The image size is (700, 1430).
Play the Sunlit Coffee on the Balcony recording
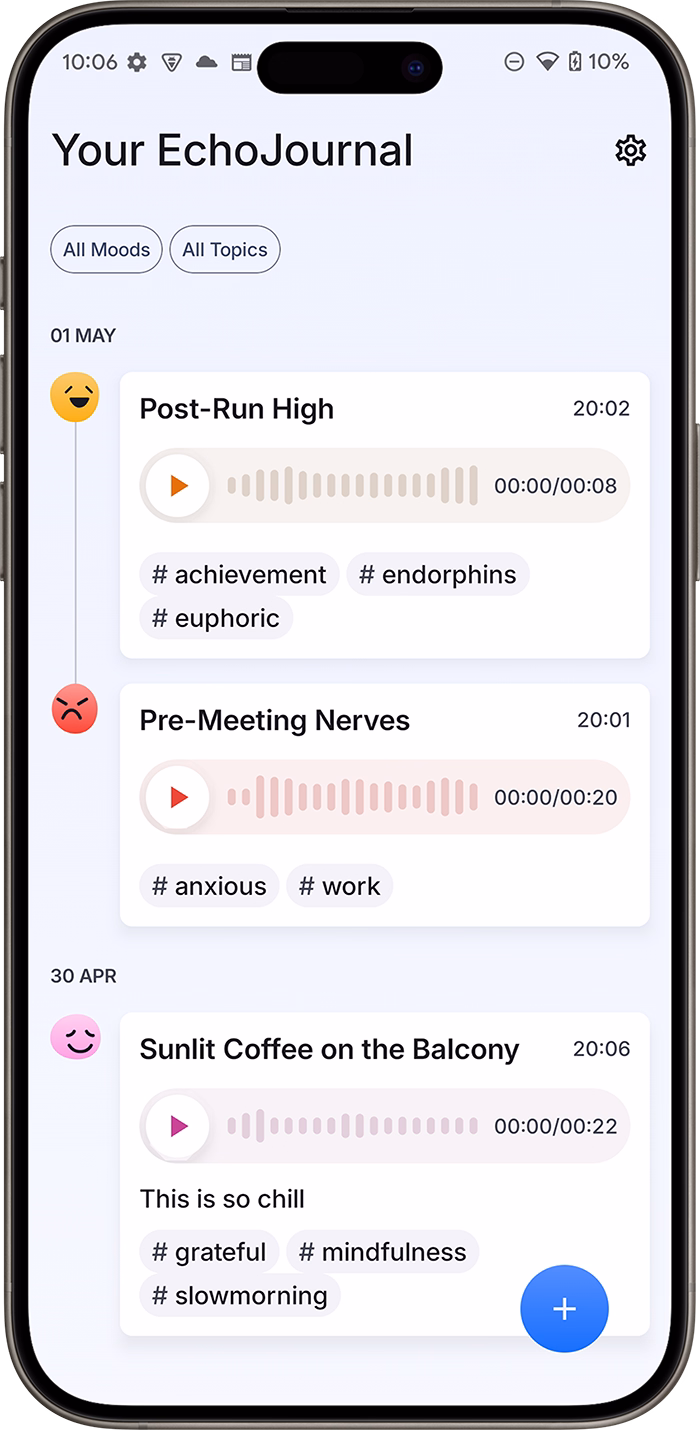click(178, 1126)
